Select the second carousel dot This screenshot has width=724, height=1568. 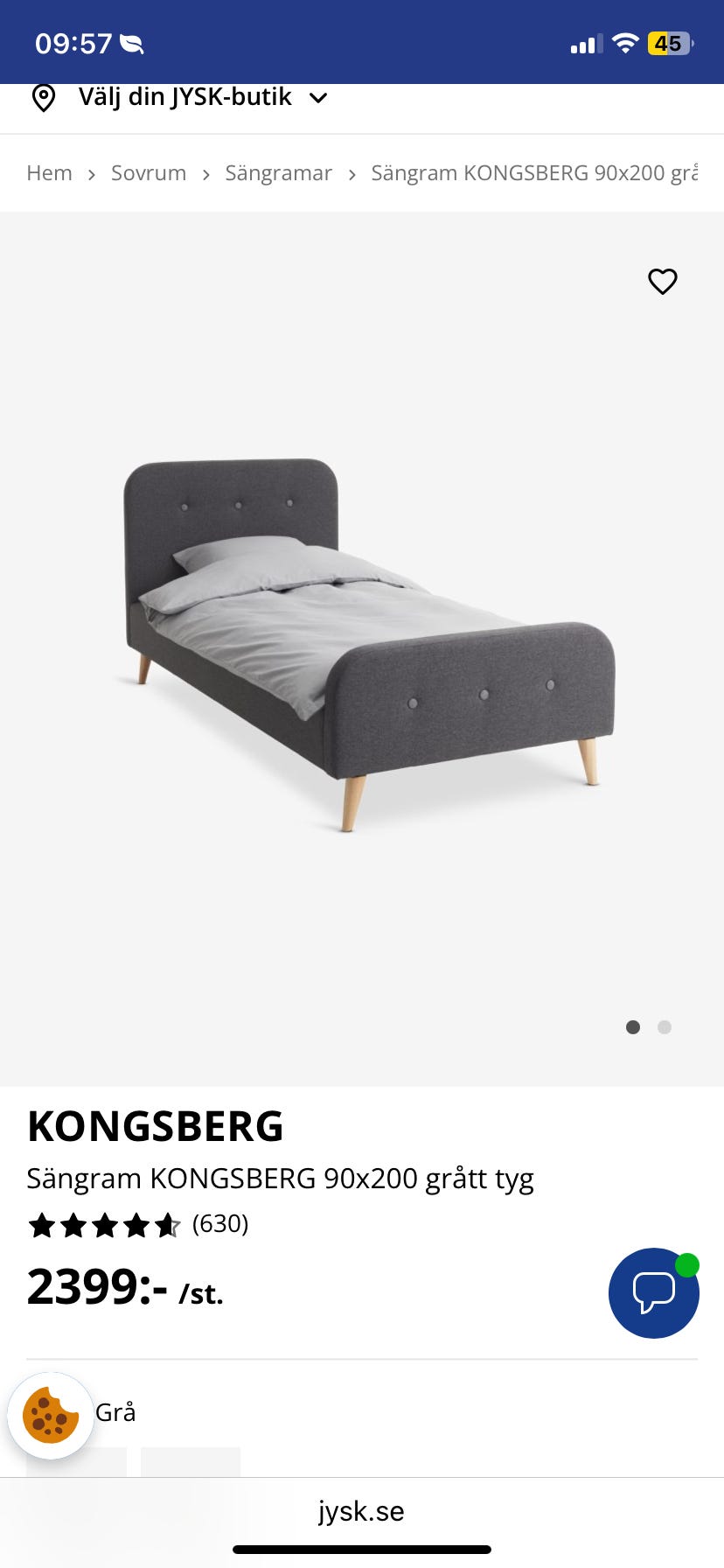click(x=665, y=1027)
